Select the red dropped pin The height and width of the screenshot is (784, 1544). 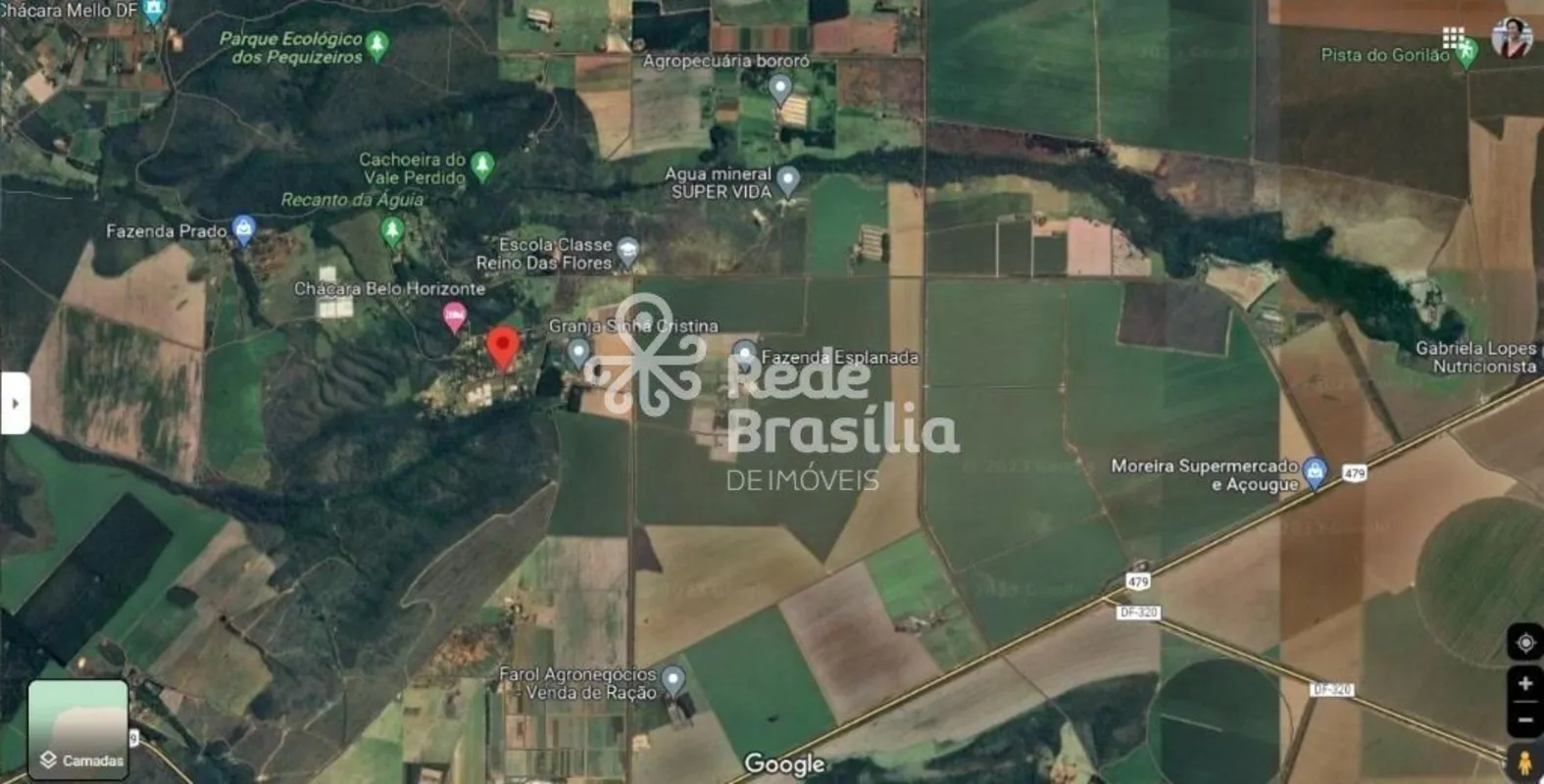503,347
